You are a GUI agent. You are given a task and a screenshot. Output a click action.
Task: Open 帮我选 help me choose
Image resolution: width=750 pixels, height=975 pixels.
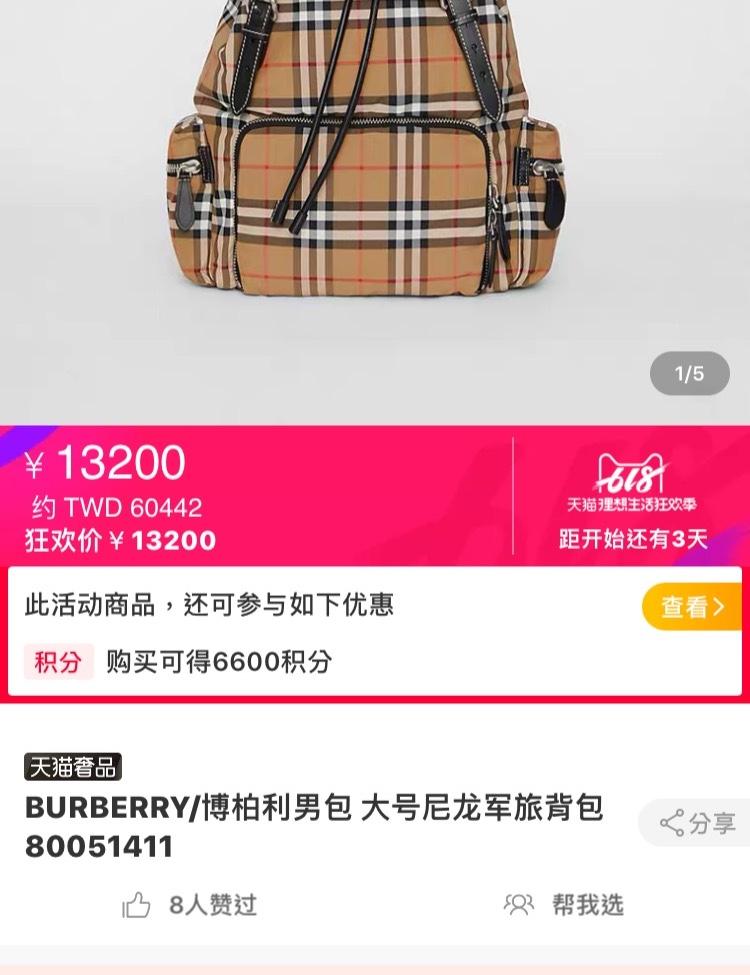[564, 906]
